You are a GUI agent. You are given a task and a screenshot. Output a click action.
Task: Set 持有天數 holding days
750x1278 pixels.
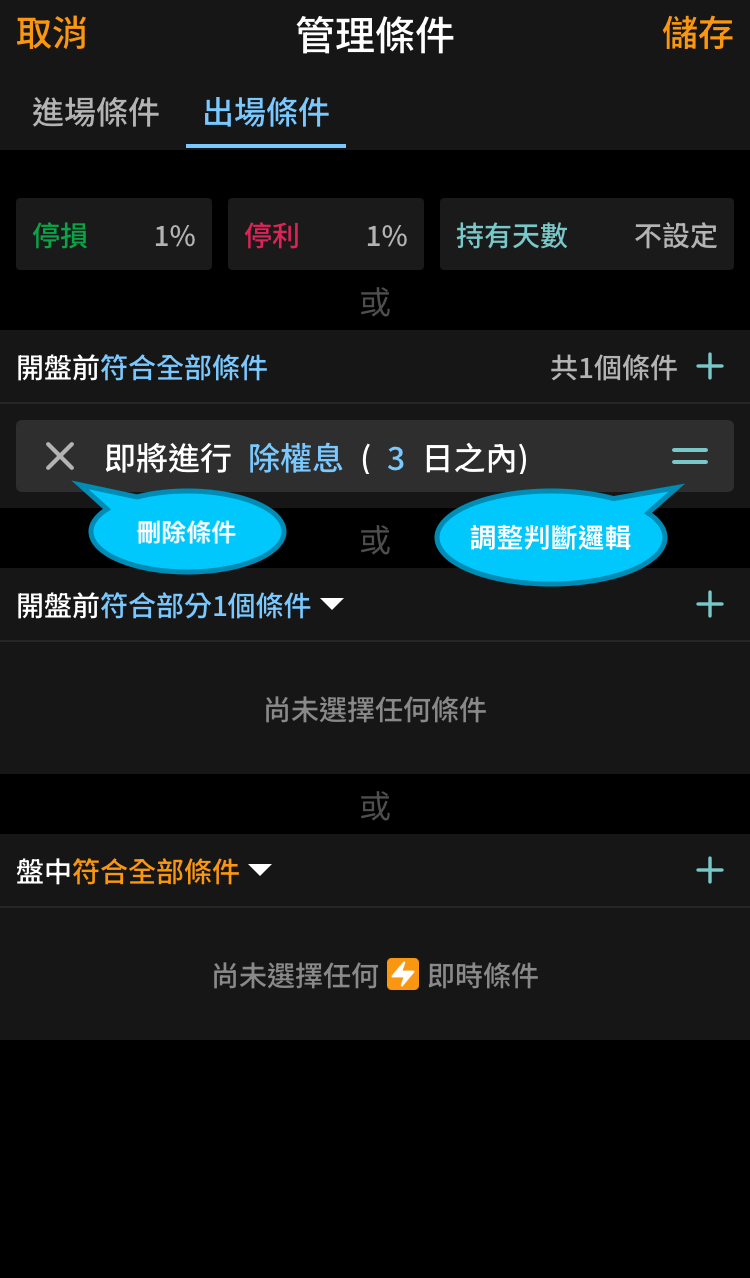point(587,235)
